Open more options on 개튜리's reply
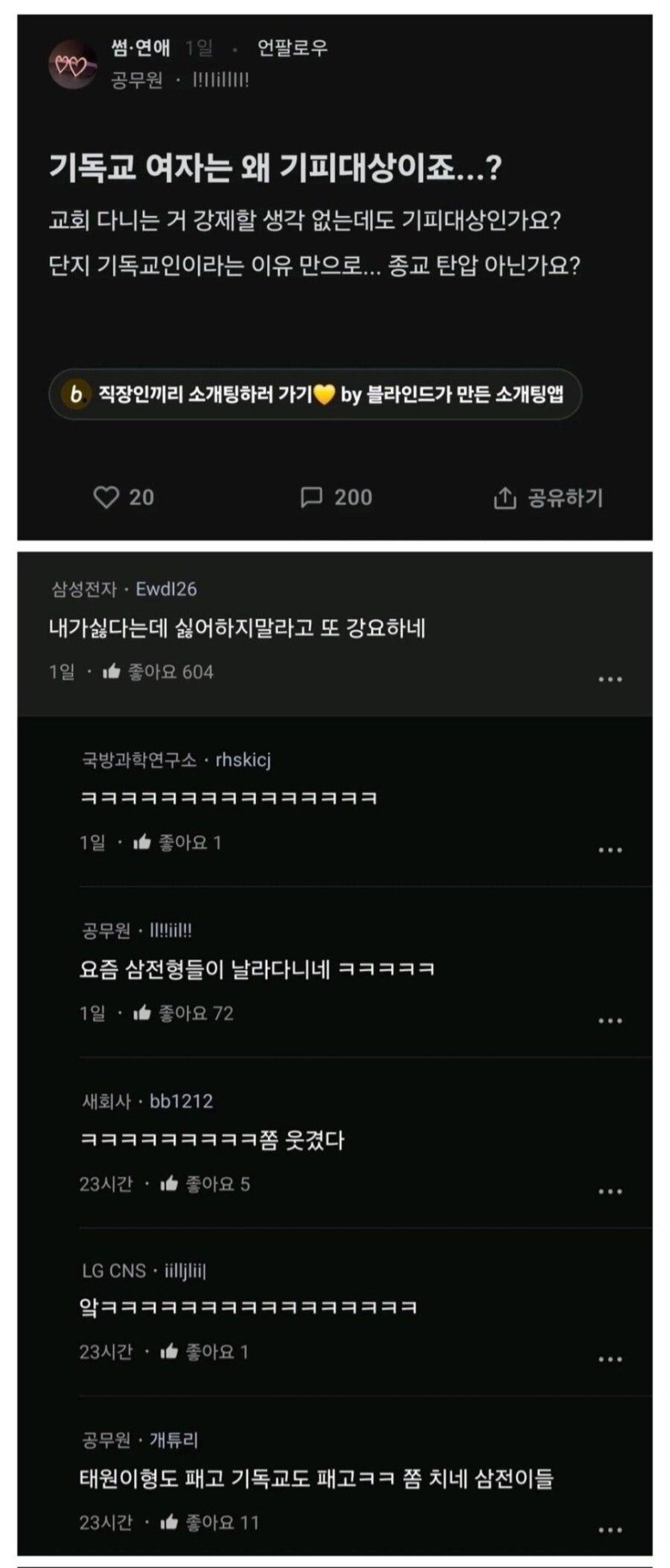 (610, 1530)
